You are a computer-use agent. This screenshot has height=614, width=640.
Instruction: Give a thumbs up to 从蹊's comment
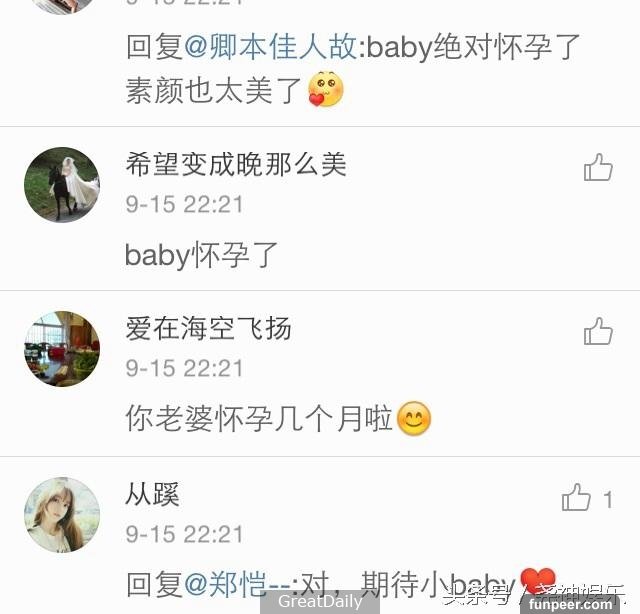pos(577,497)
